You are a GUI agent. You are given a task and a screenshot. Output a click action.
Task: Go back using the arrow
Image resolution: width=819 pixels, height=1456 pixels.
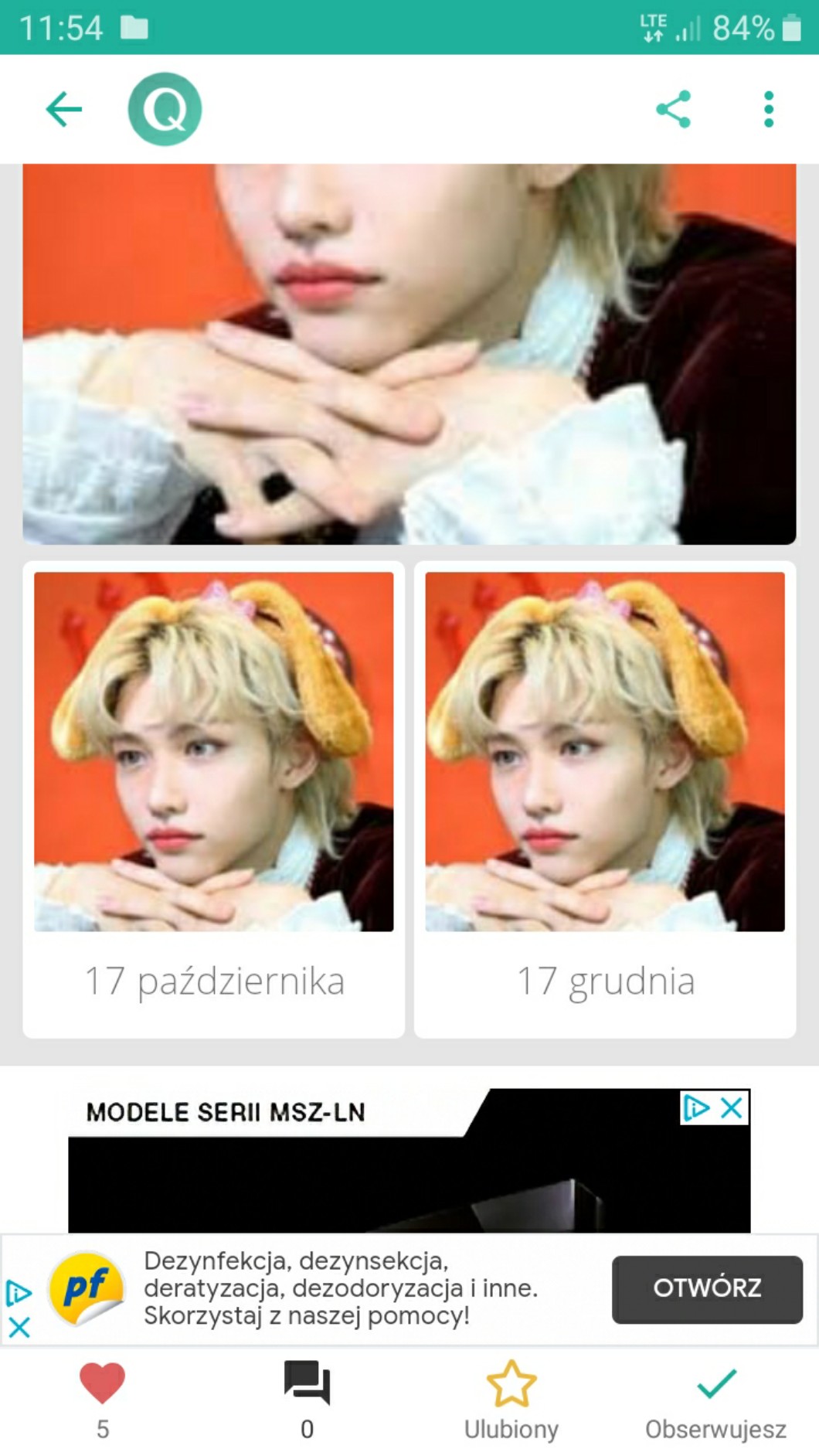[x=63, y=109]
